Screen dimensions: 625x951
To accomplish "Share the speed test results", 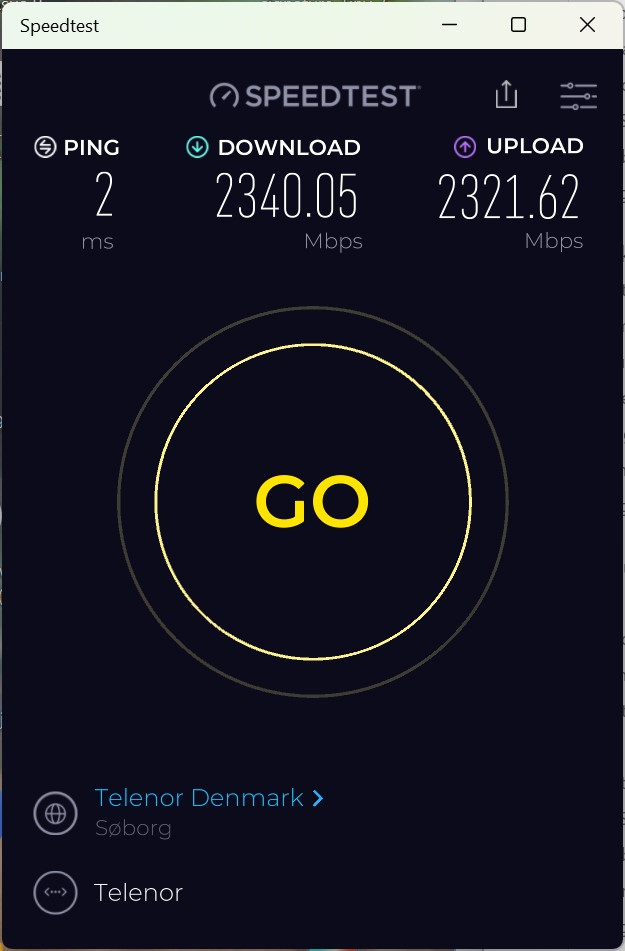I will pyautogui.click(x=507, y=95).
